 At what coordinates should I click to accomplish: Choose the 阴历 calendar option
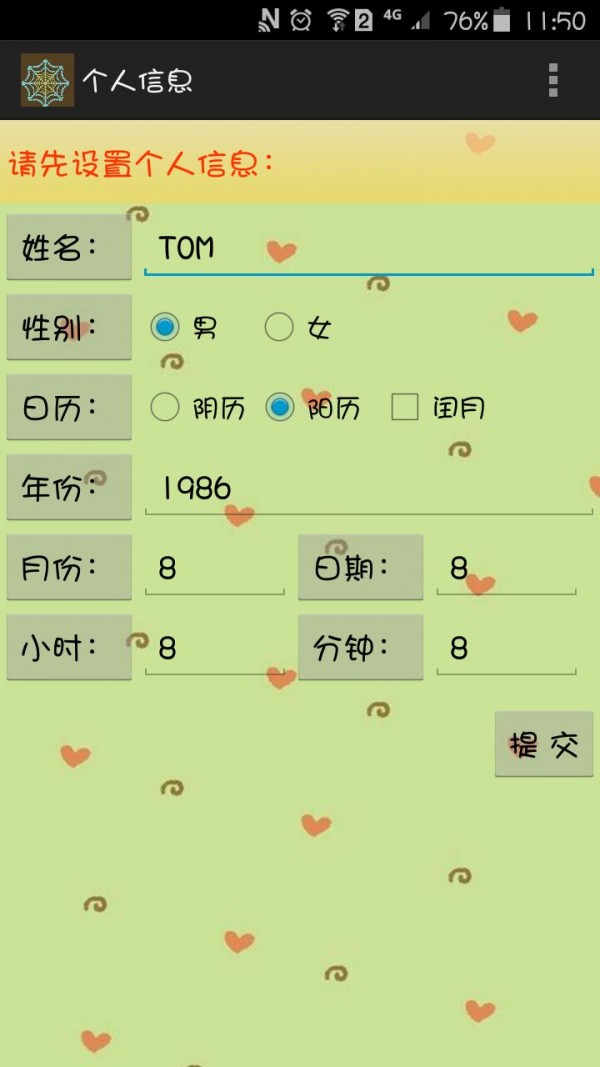[165, 407]
